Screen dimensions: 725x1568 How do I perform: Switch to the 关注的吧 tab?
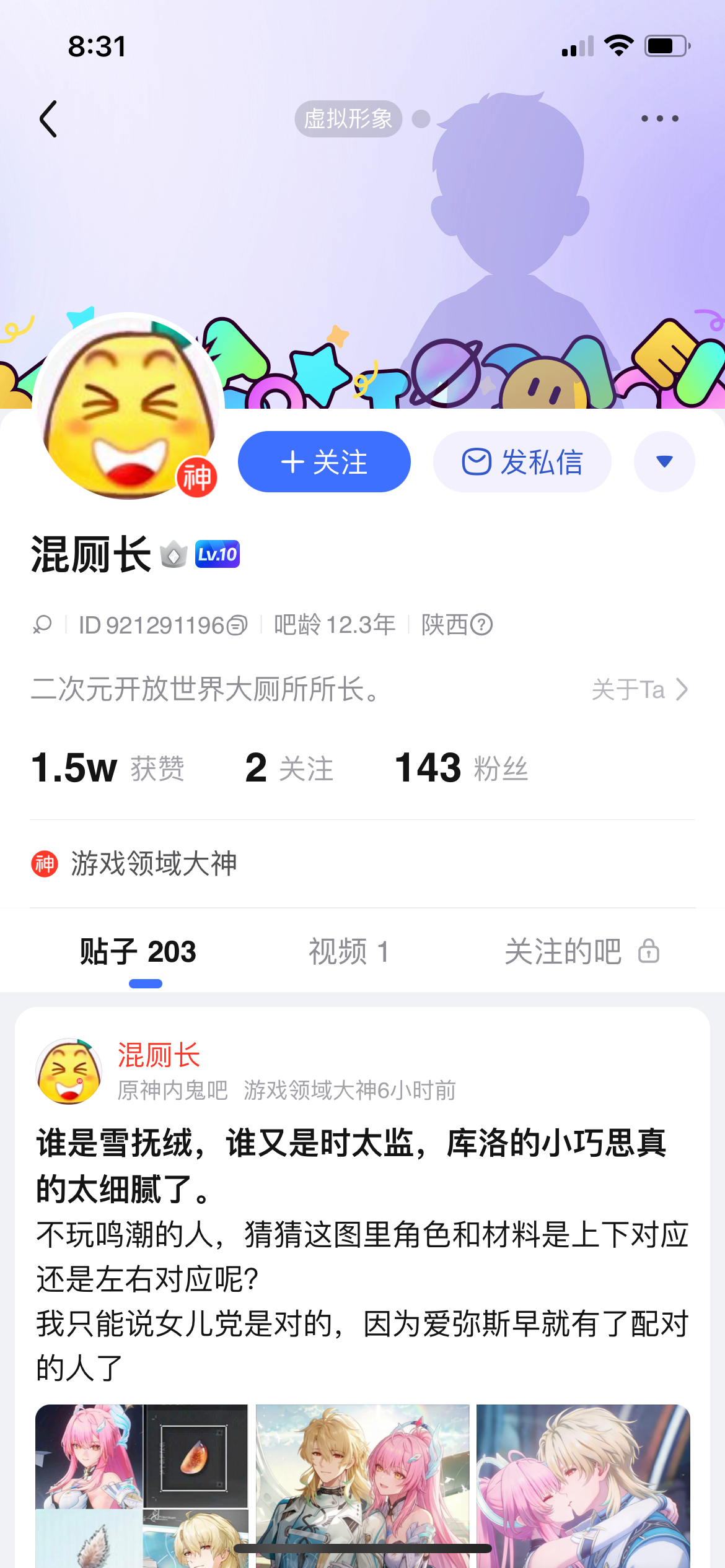click(581, 952)
